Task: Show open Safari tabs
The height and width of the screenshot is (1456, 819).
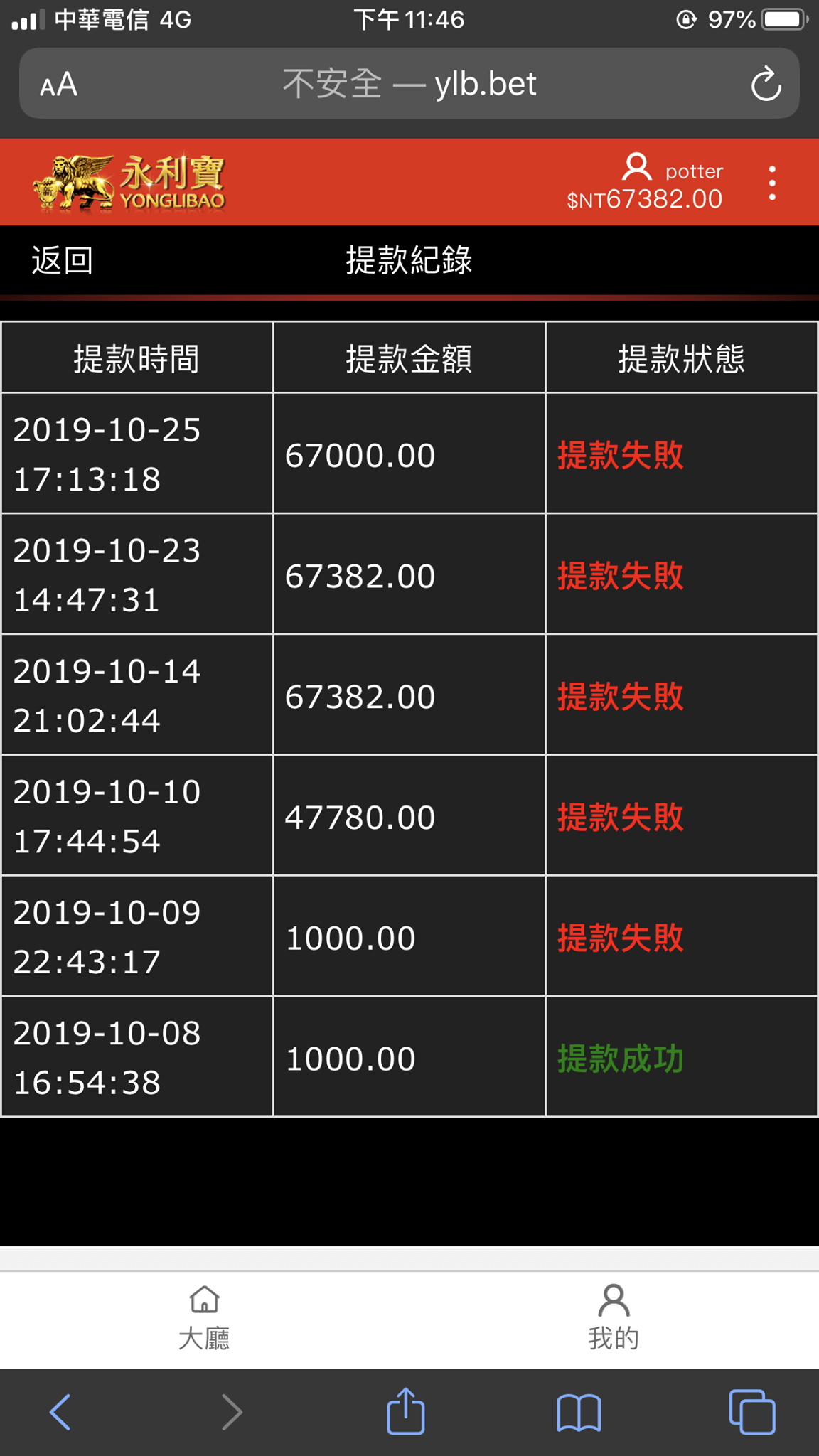Action: [752, 1411]
